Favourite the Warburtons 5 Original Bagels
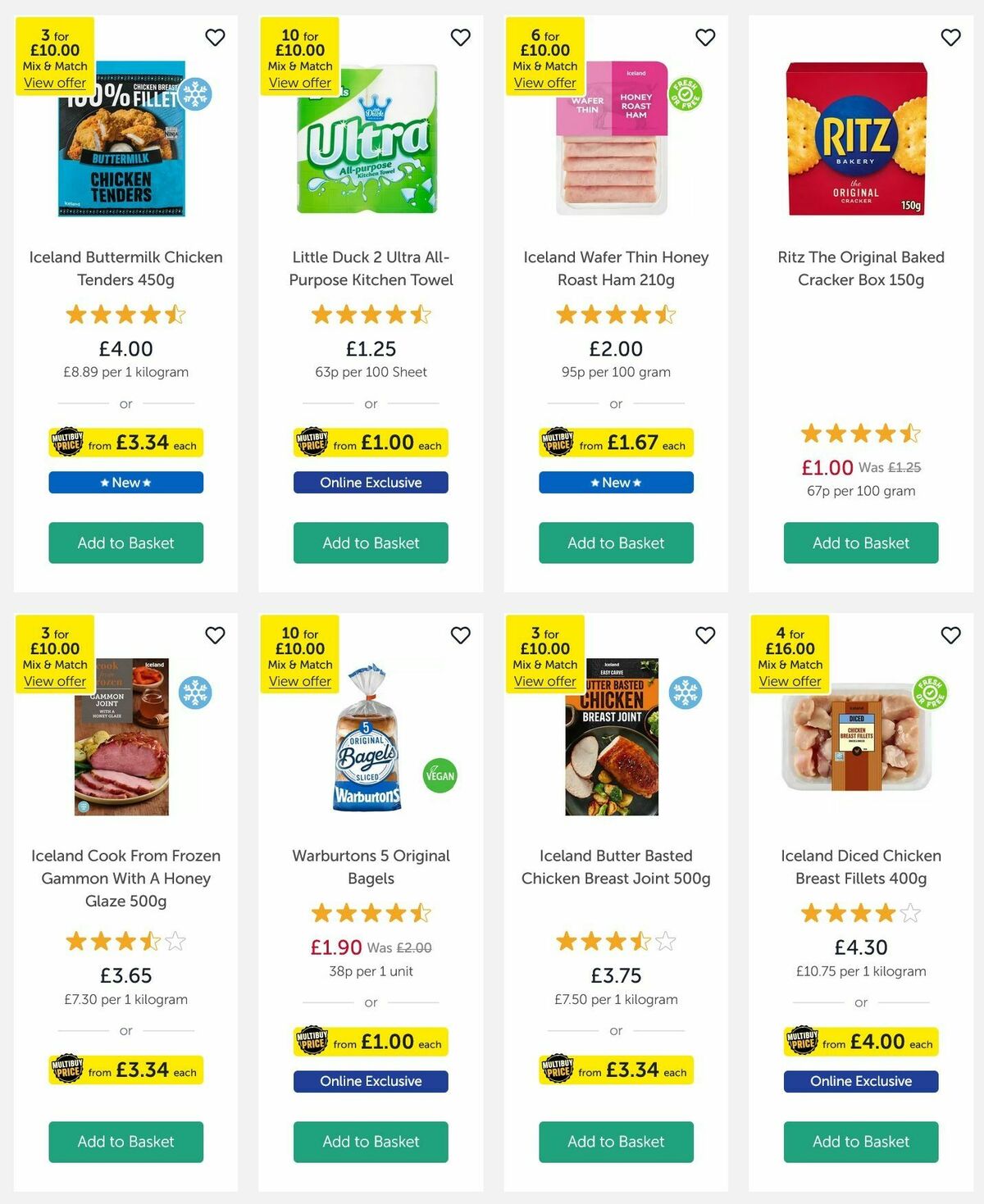984x1204 pixels. (x=459, y=635)
